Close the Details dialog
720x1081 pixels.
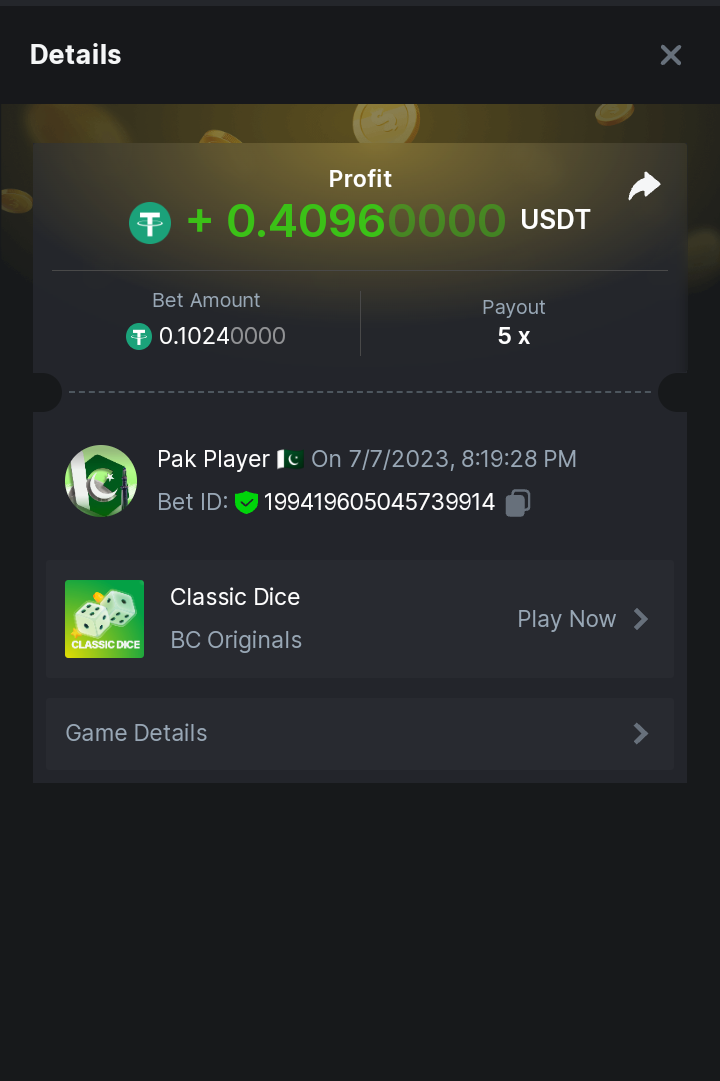[x=670, y=55]
